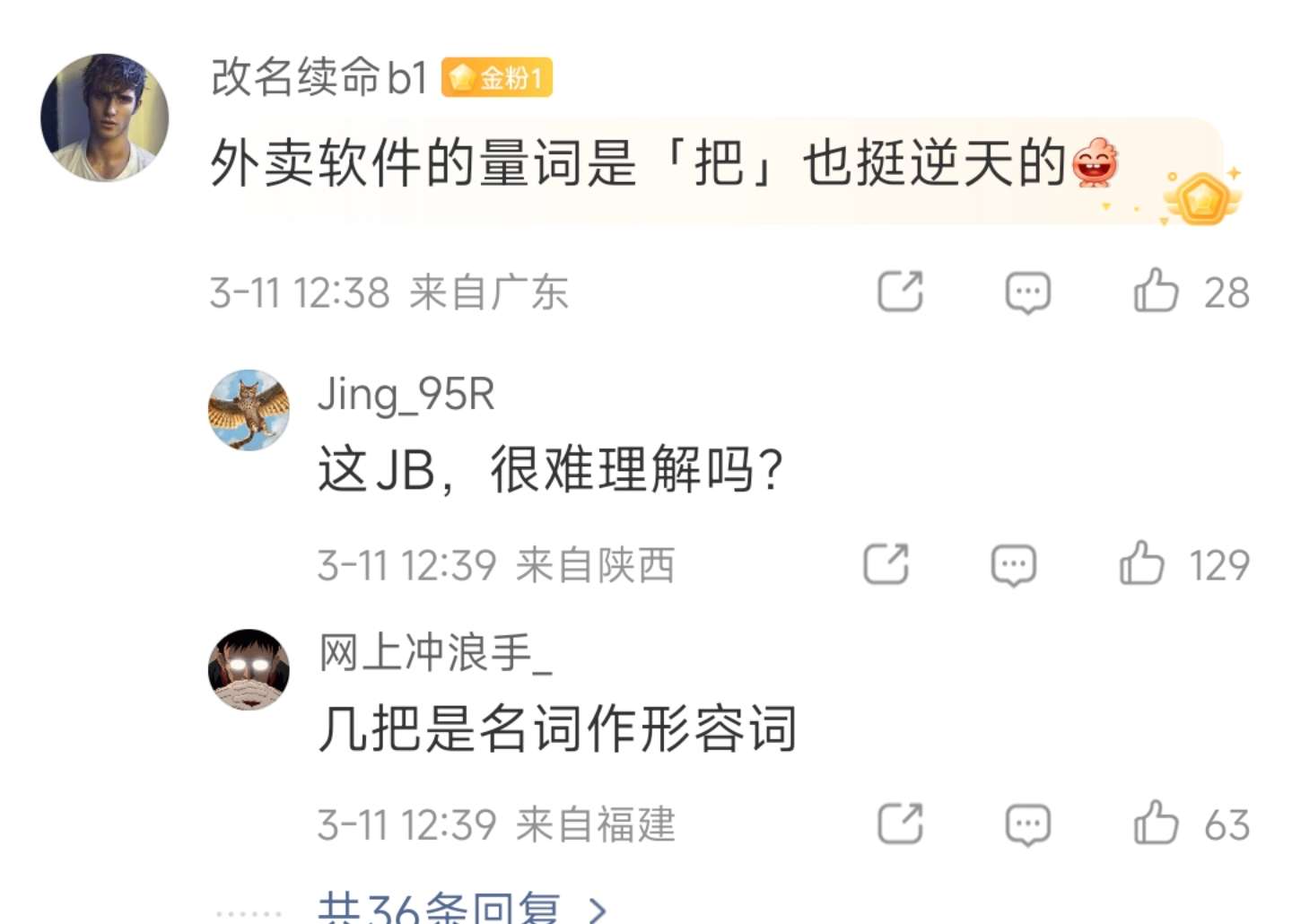Reply to 改名续命b1's comment
This screenshot has height=924, width=1292.
coord(1027,292)
